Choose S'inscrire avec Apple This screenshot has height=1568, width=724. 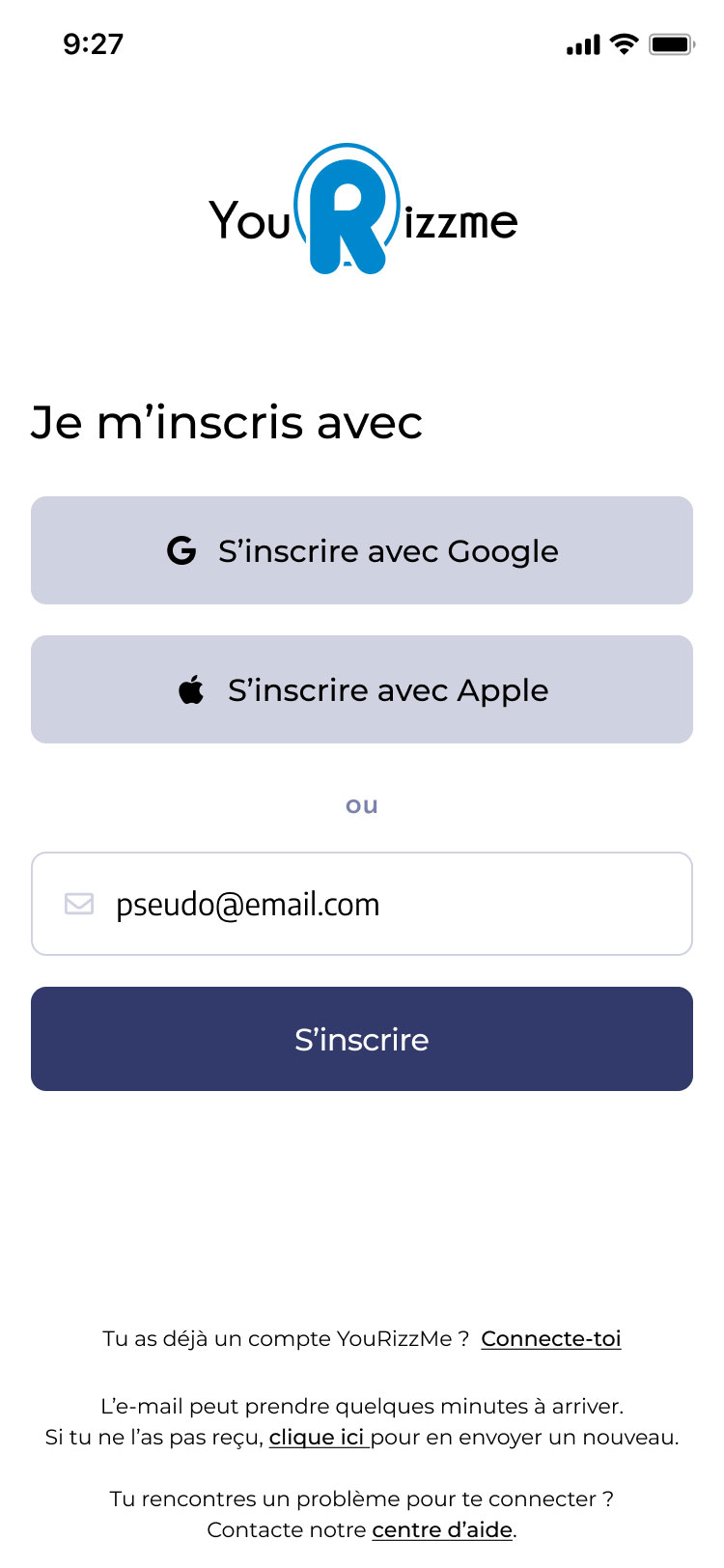(362, 689)
